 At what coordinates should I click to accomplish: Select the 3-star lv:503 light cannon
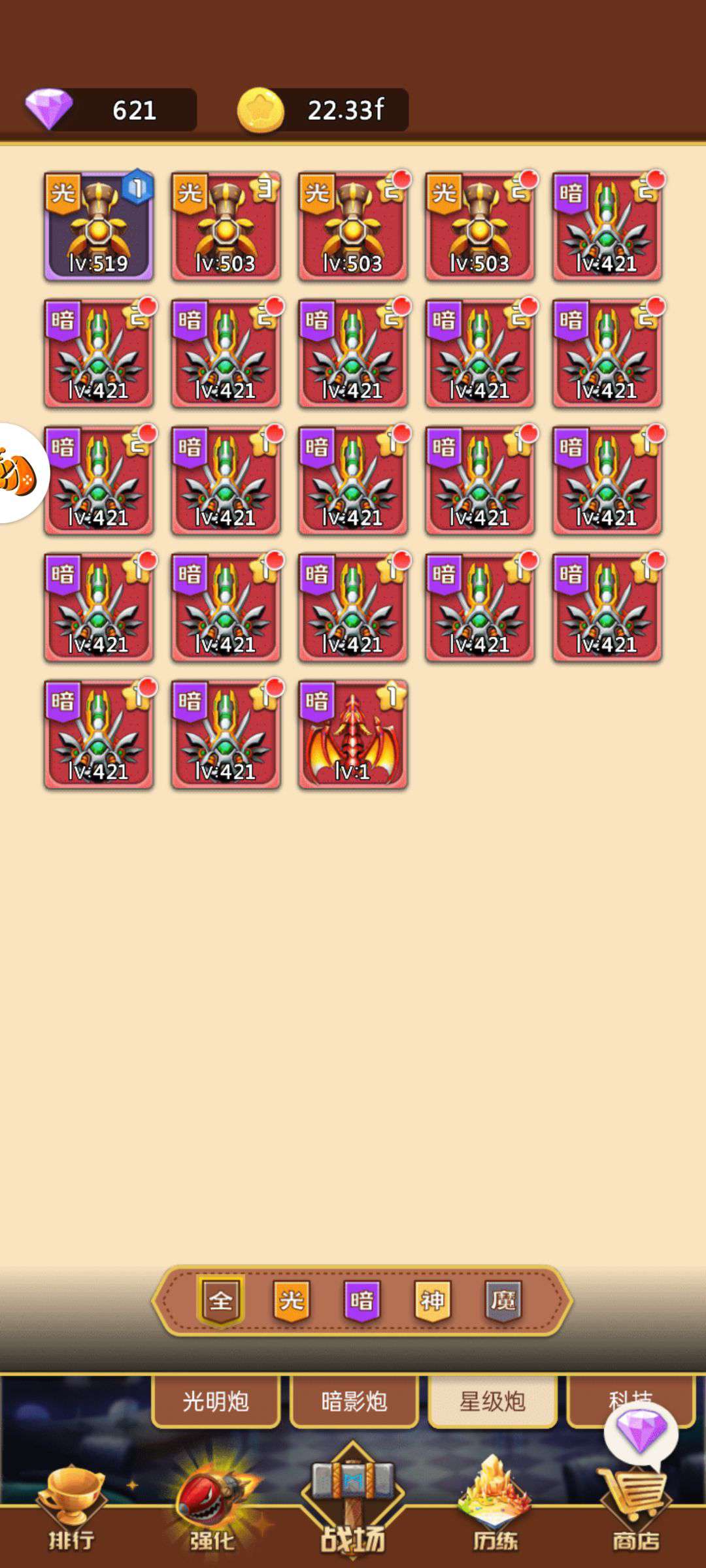[x=226, y=226]
